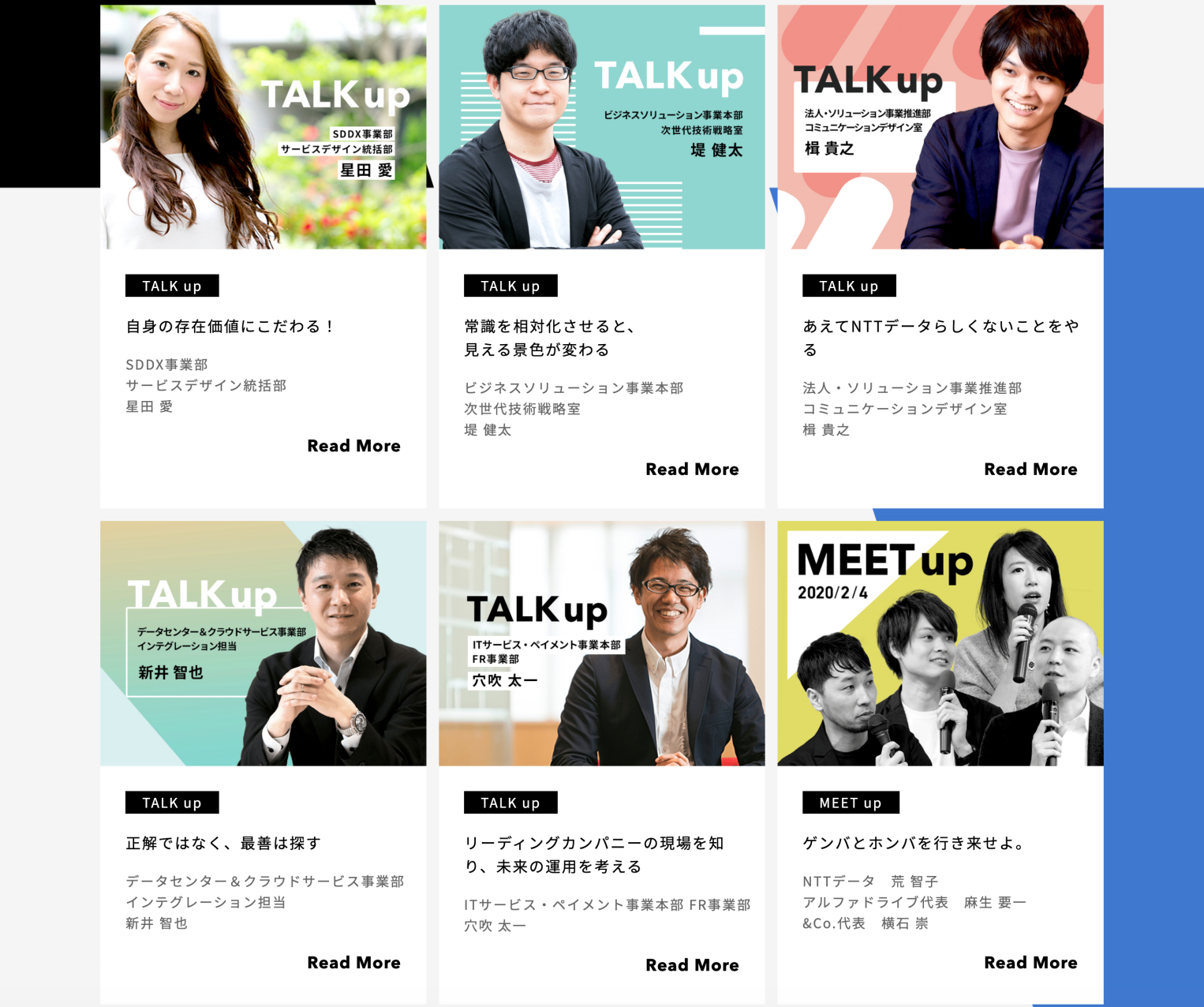Open the 穴吹 太一 TALK up card image
Screen dimensions: 1204x1007
[x=601, y=643]
